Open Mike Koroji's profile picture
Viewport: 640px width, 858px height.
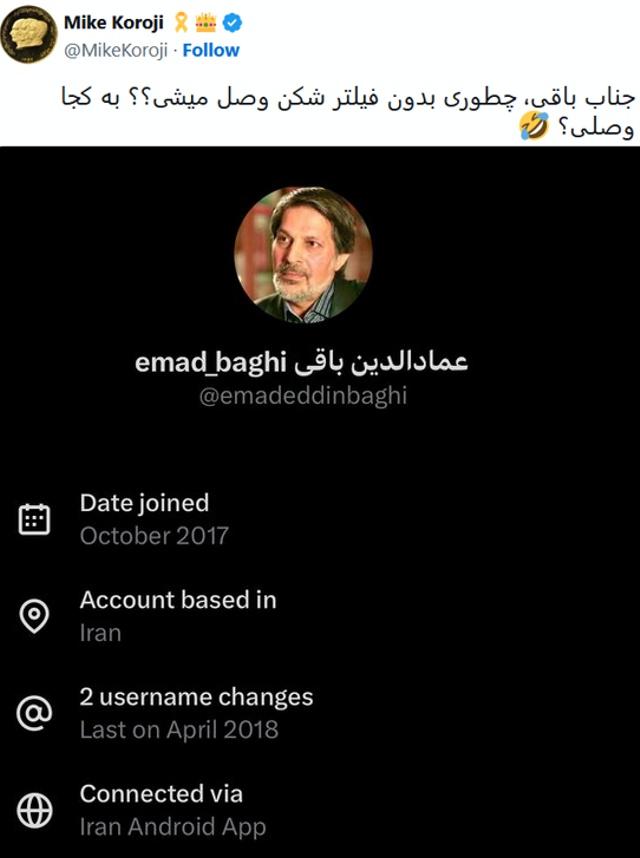coord(28,34)
